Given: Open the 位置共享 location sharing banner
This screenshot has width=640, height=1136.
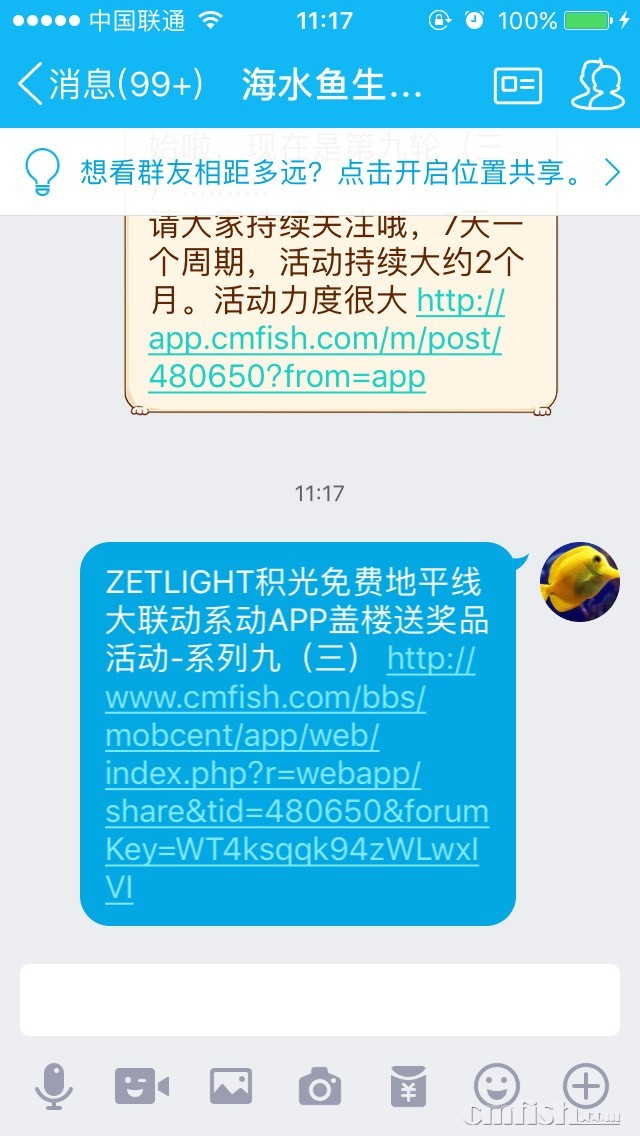Looking at the screenshot, I should click(x=320, y=173).
